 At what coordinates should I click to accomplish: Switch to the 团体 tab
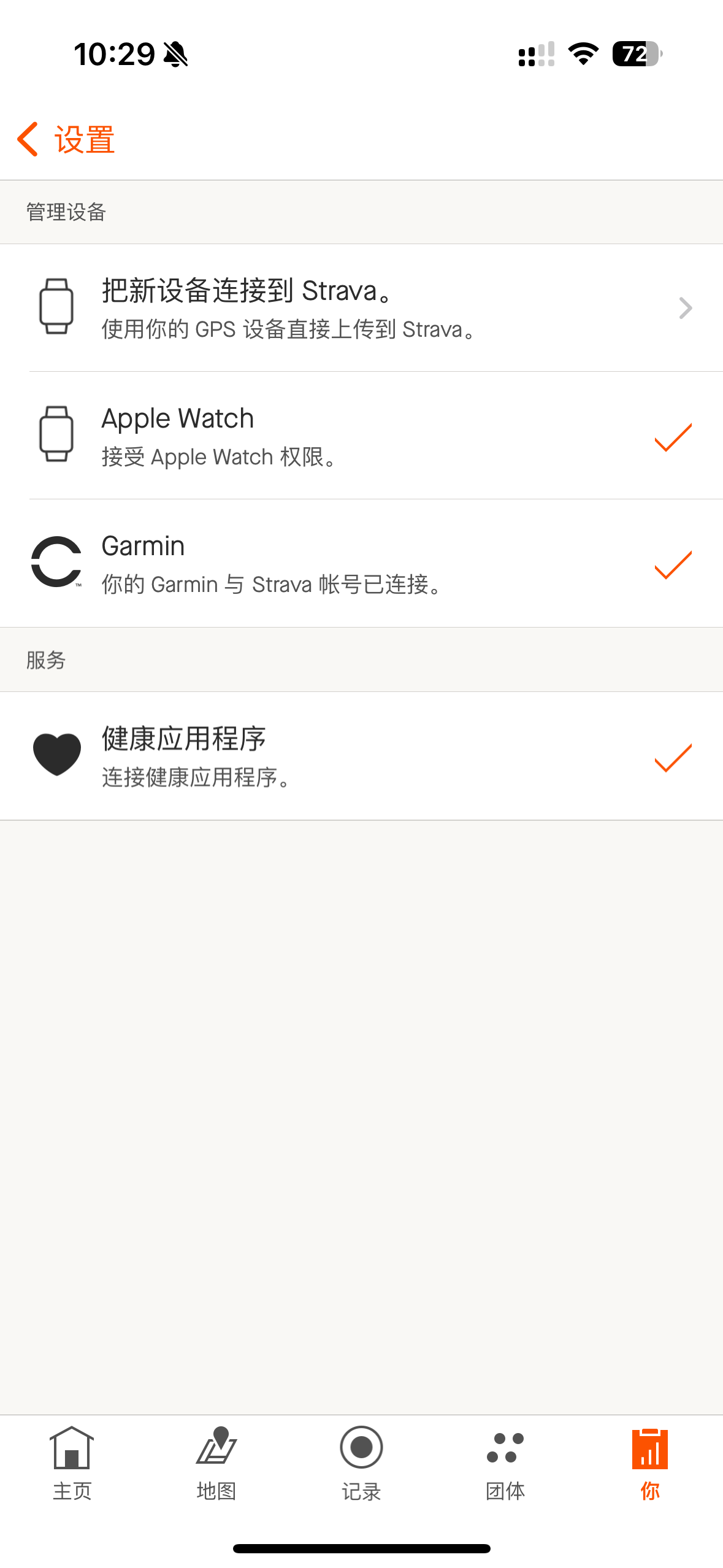click(x=505, y=1463)
